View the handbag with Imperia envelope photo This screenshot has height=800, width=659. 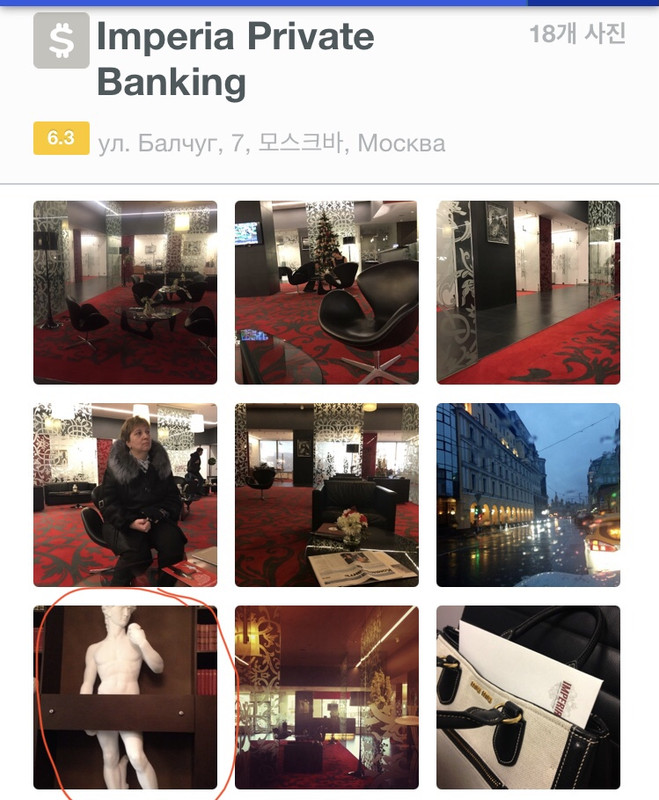click(x=528, y=697)
